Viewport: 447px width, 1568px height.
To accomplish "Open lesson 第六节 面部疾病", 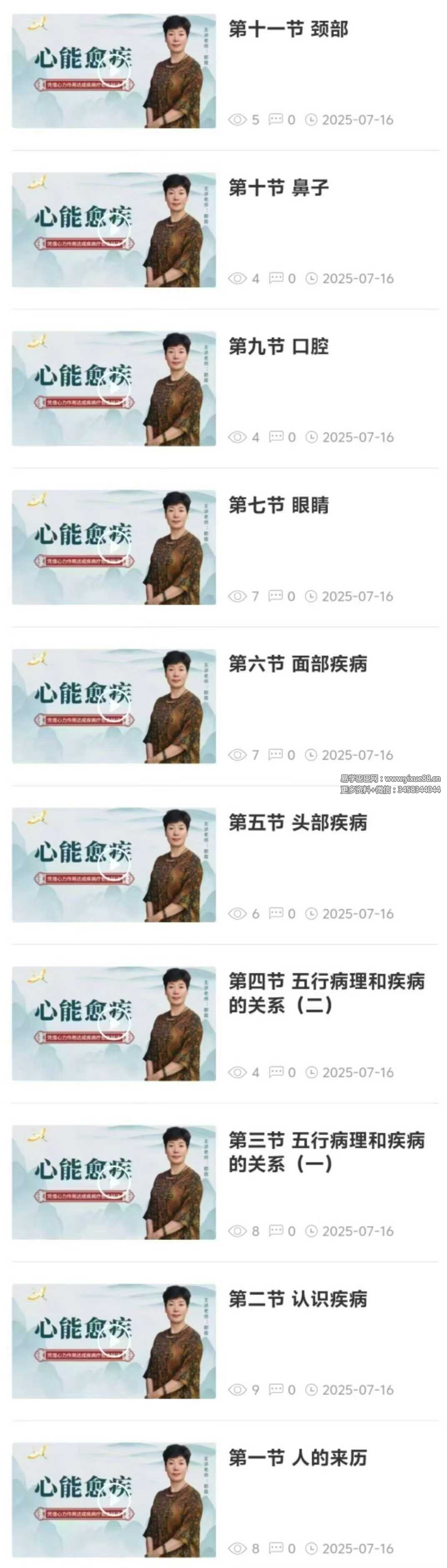I will tap(297, 664).
